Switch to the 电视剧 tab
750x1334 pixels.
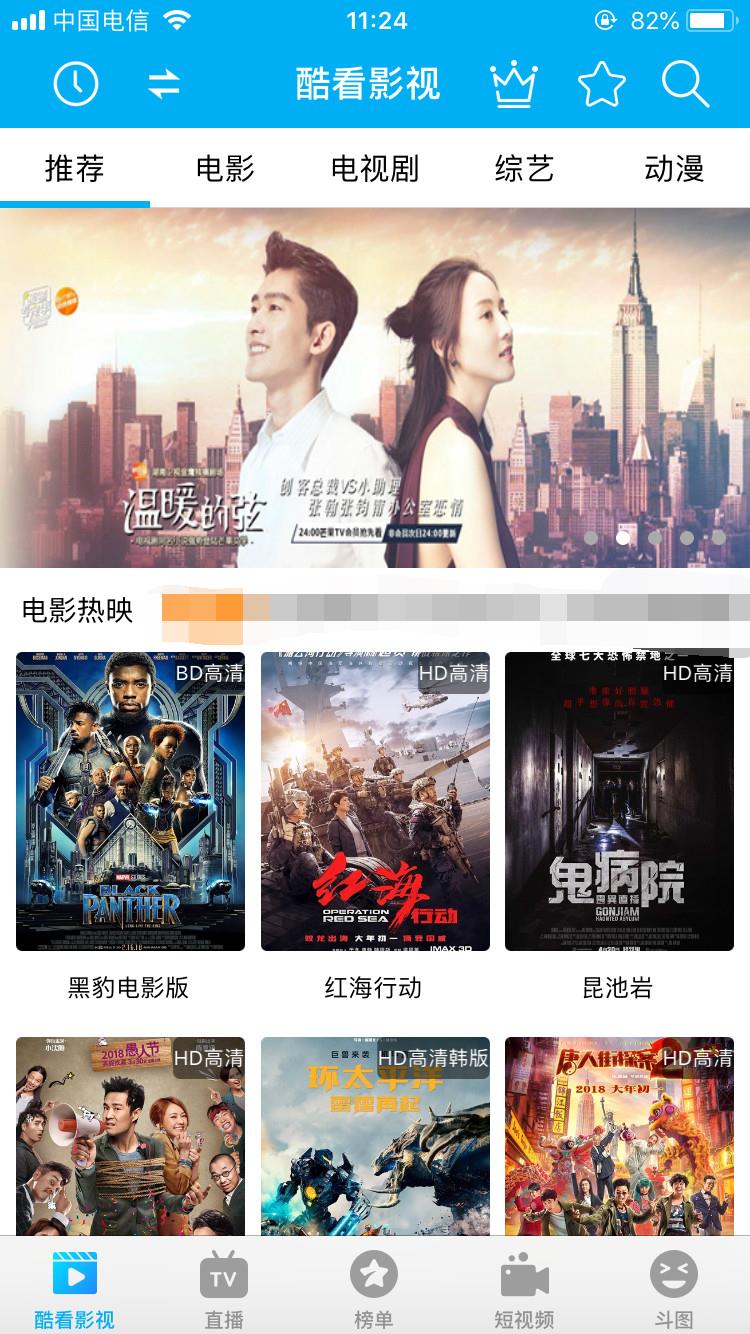coord(375,168)
